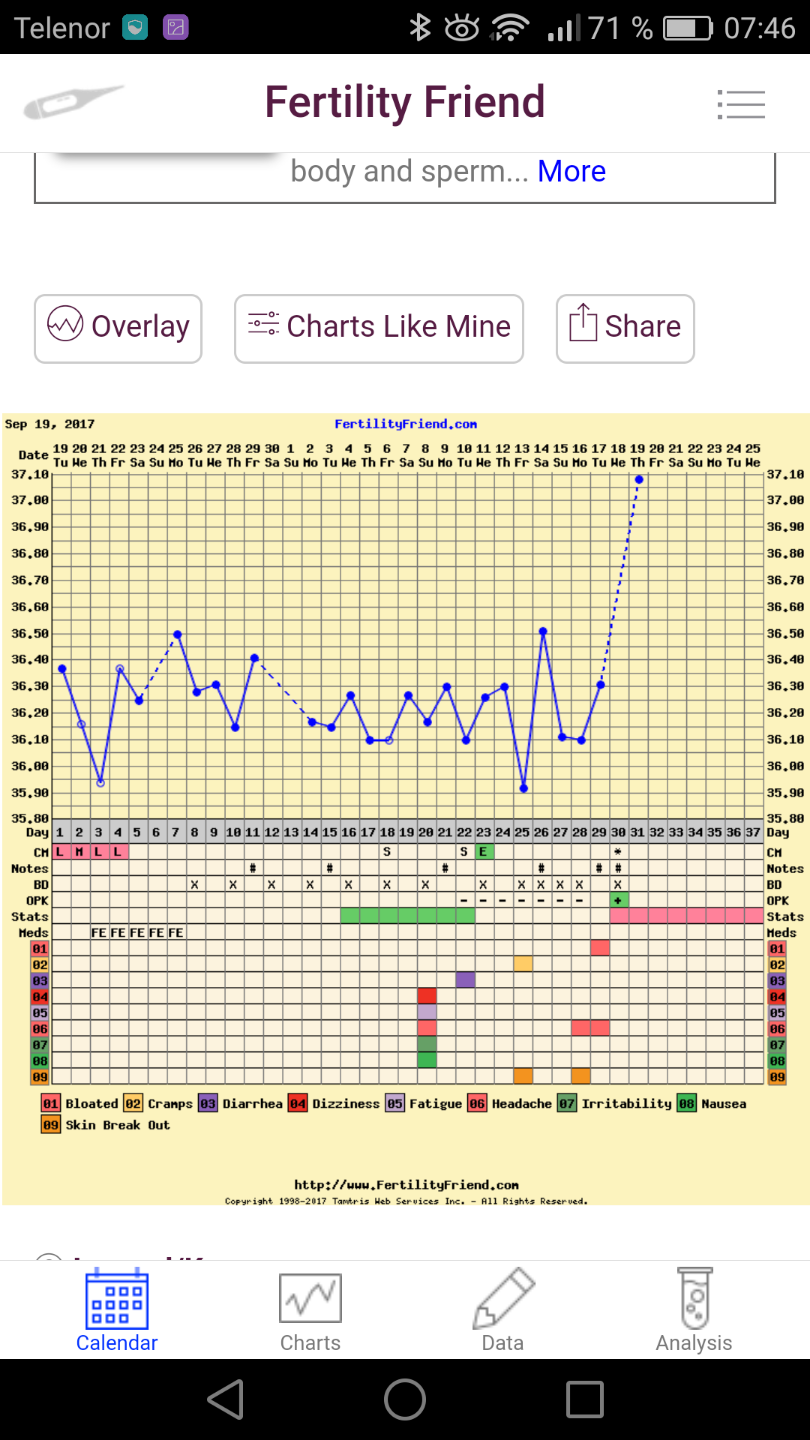810x1440 pixels.
Task: Tap the More link
Action: [571, 171]
